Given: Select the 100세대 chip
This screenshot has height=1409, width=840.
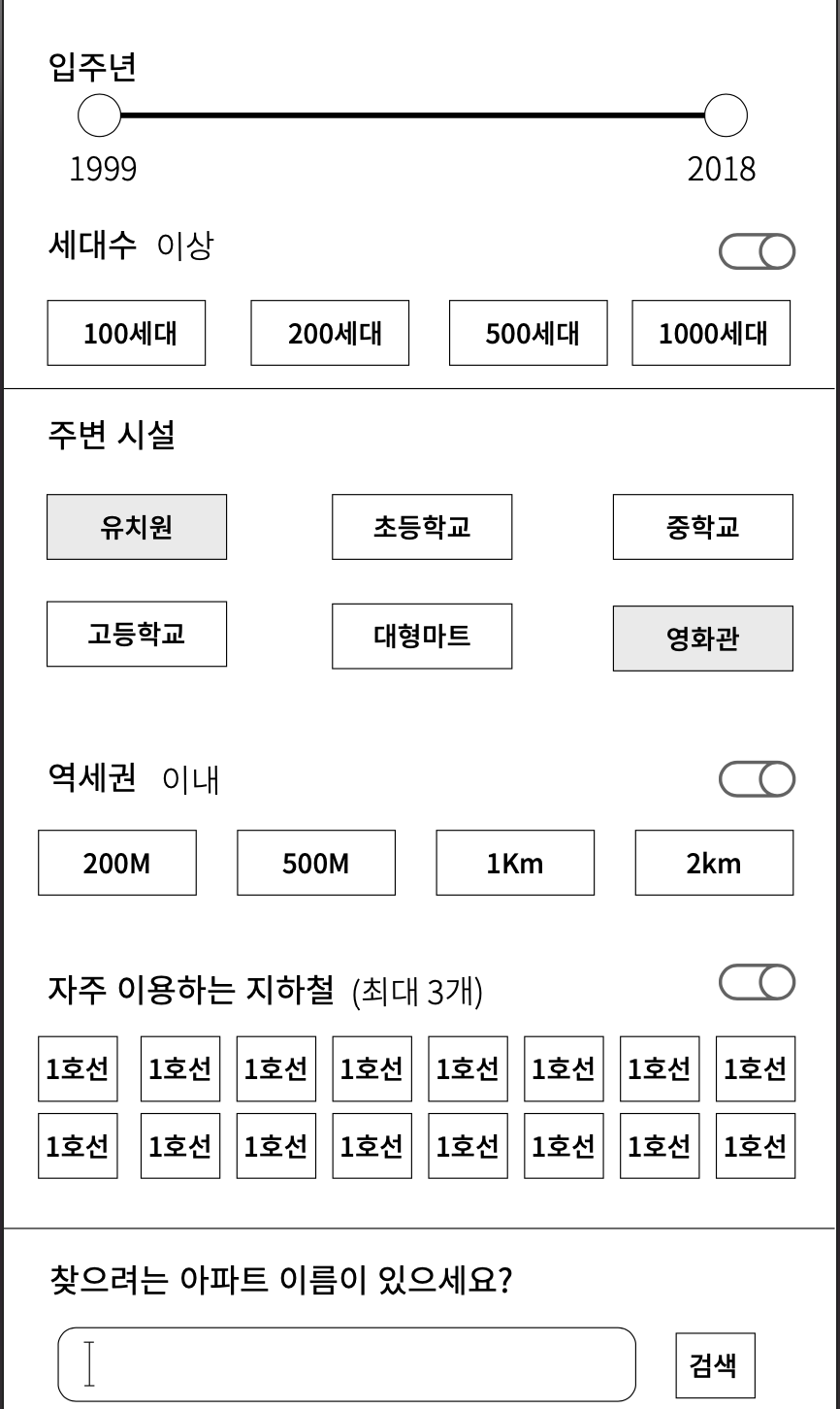Looking at the screenshot, I should pos(126,333).
